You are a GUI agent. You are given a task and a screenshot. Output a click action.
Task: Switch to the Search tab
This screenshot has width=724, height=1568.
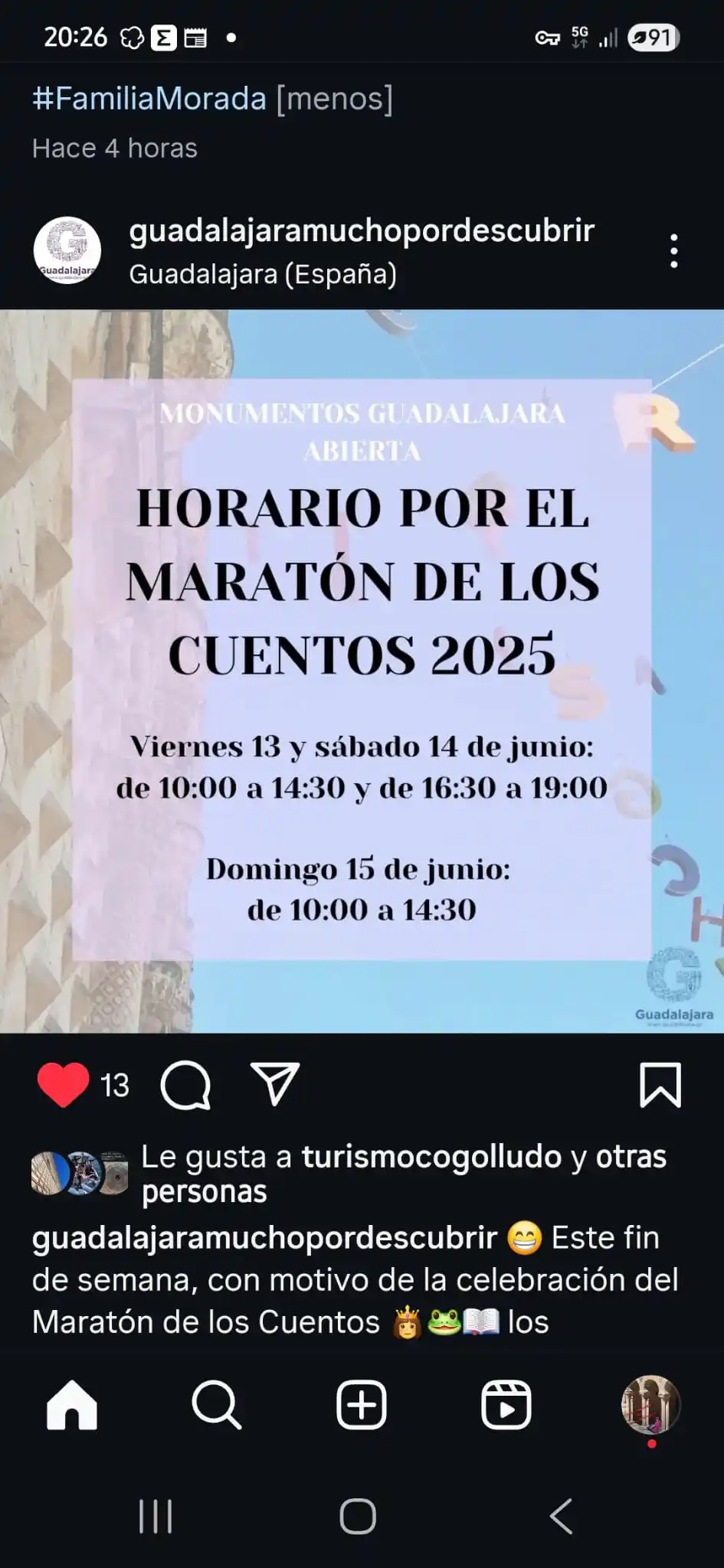click(x=216, y=1405)
